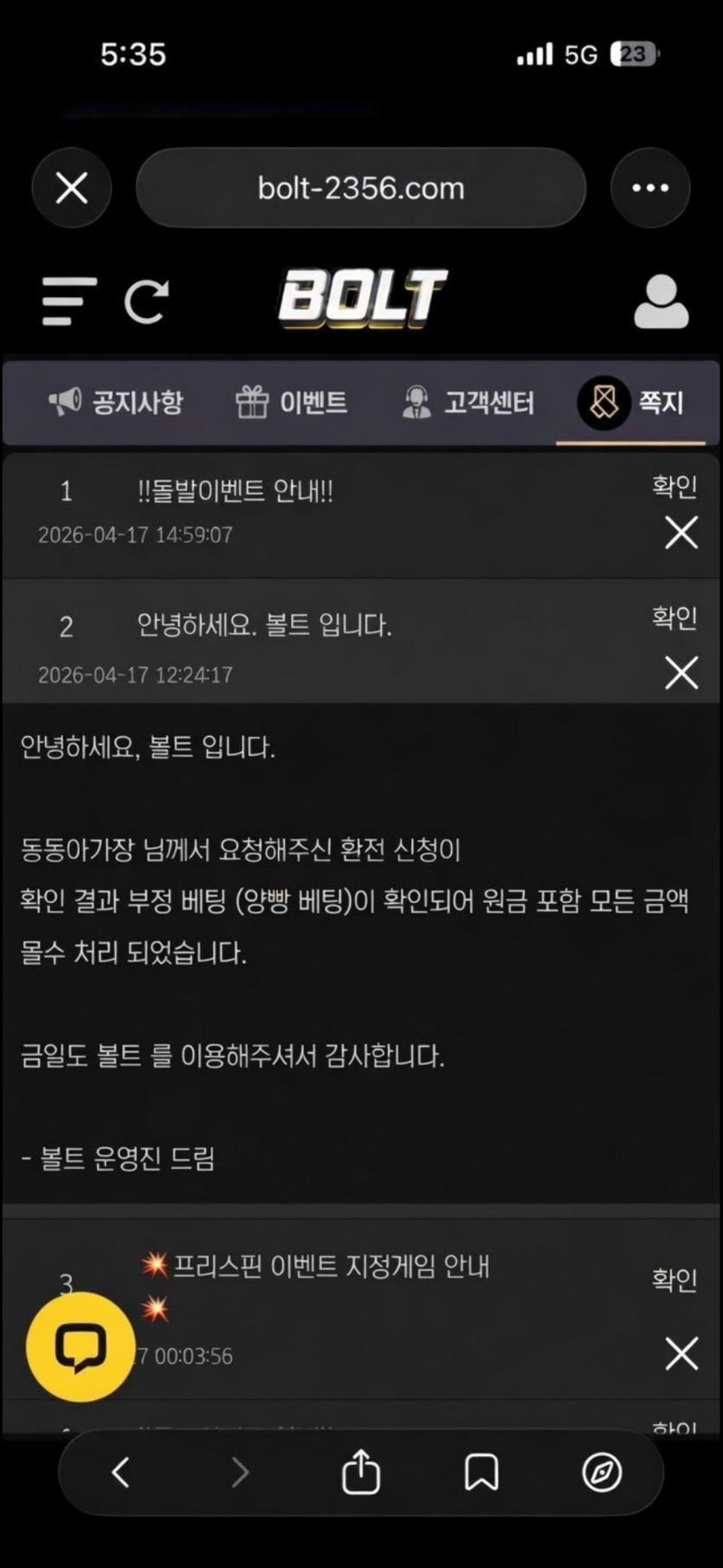
Task: Open the message titled !!돌발이벤트 안내!!
Action: pos(235,492)
